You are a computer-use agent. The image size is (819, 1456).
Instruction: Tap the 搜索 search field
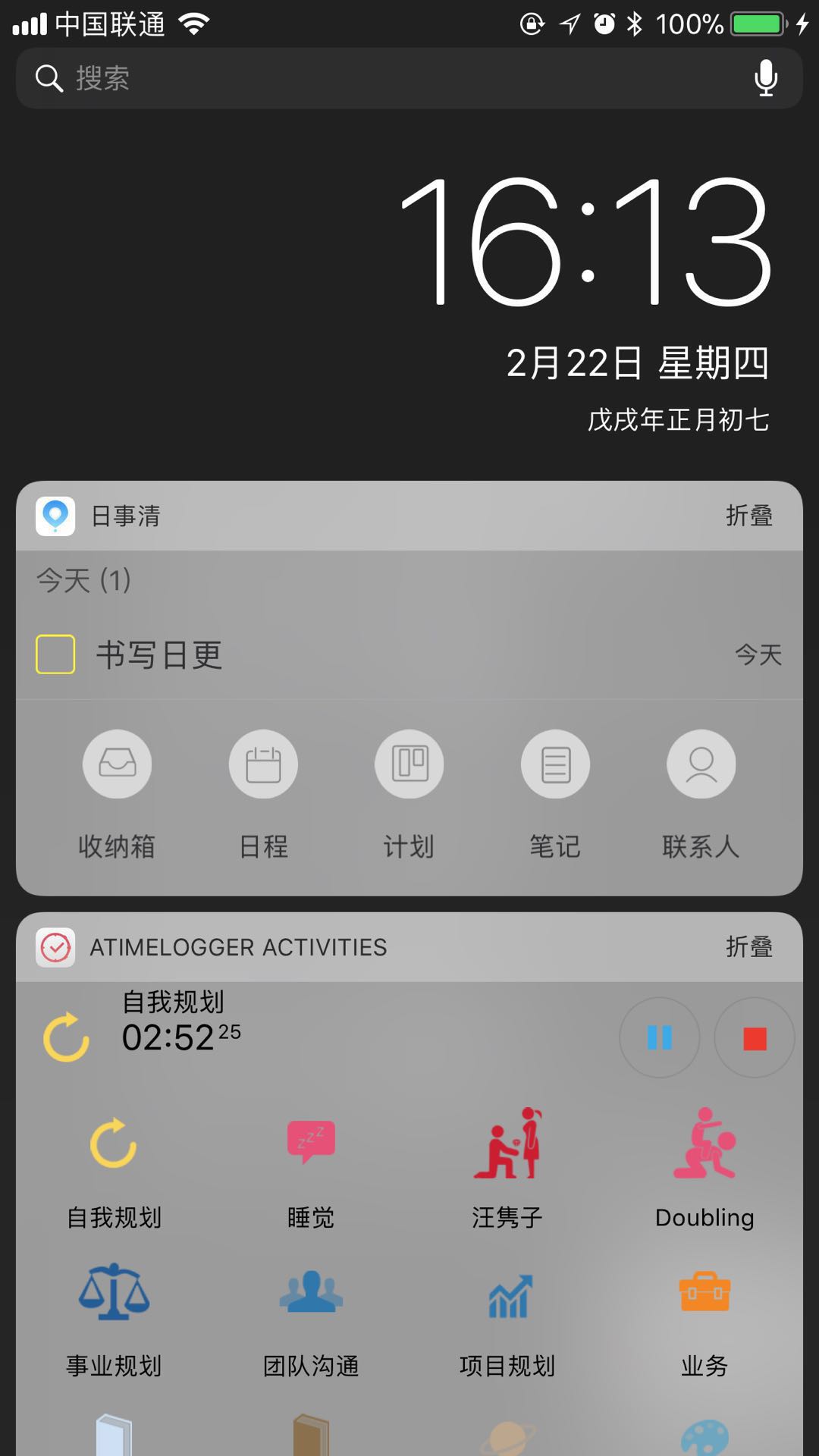point(379,78)
